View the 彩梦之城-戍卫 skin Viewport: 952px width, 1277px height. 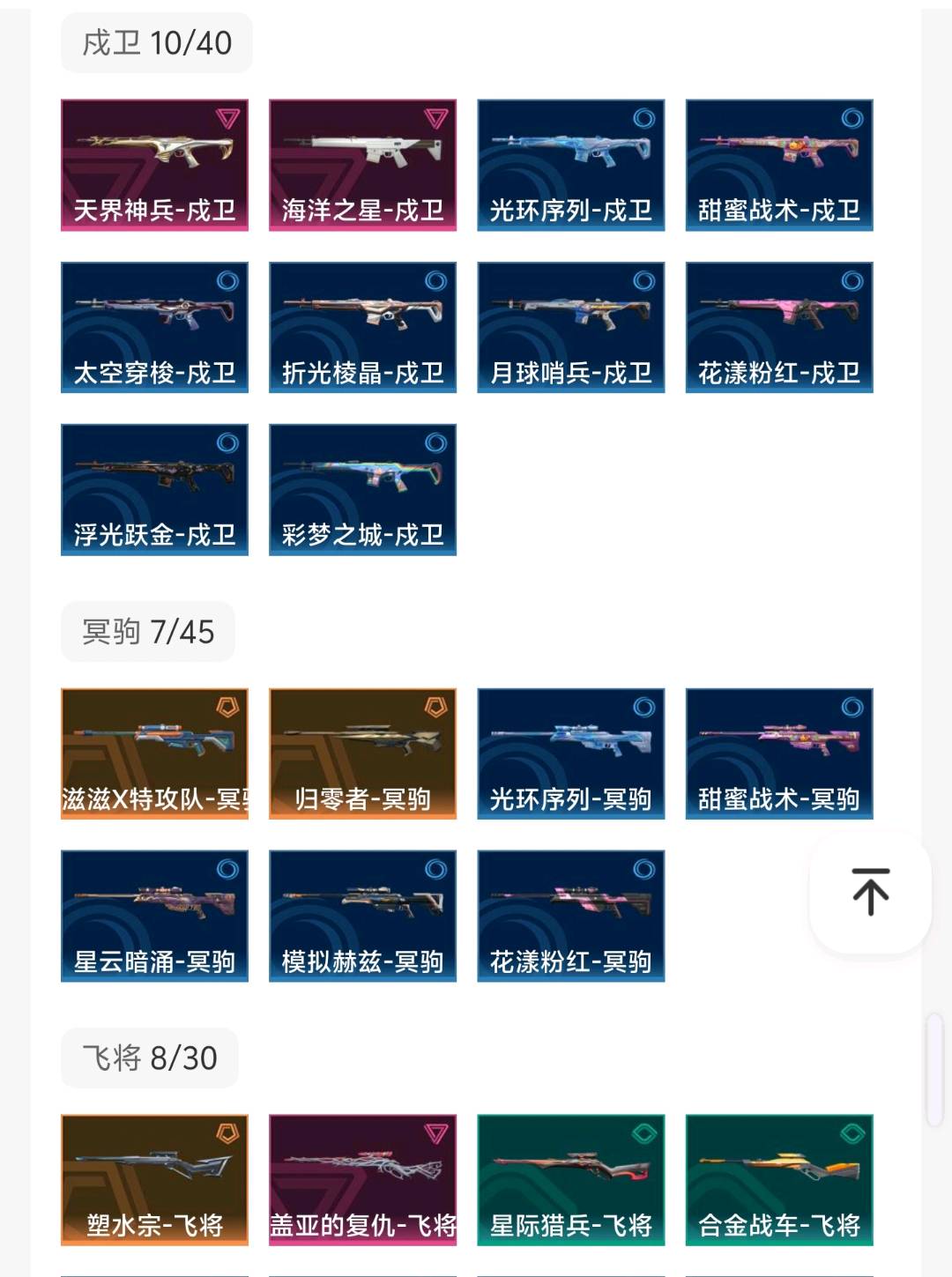click(x=362, y=489)
